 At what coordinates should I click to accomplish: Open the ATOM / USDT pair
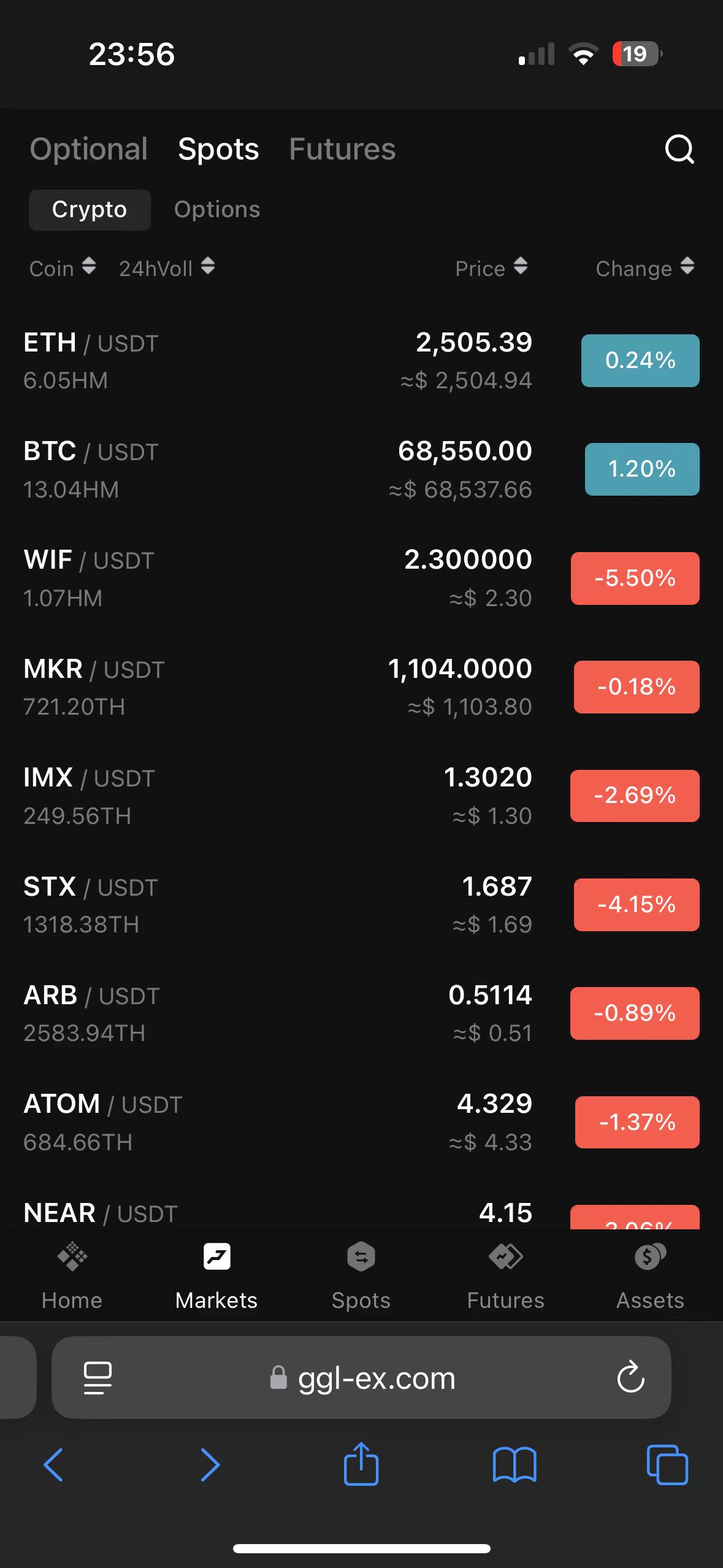pyautogui.click(x=361, y=1123)
